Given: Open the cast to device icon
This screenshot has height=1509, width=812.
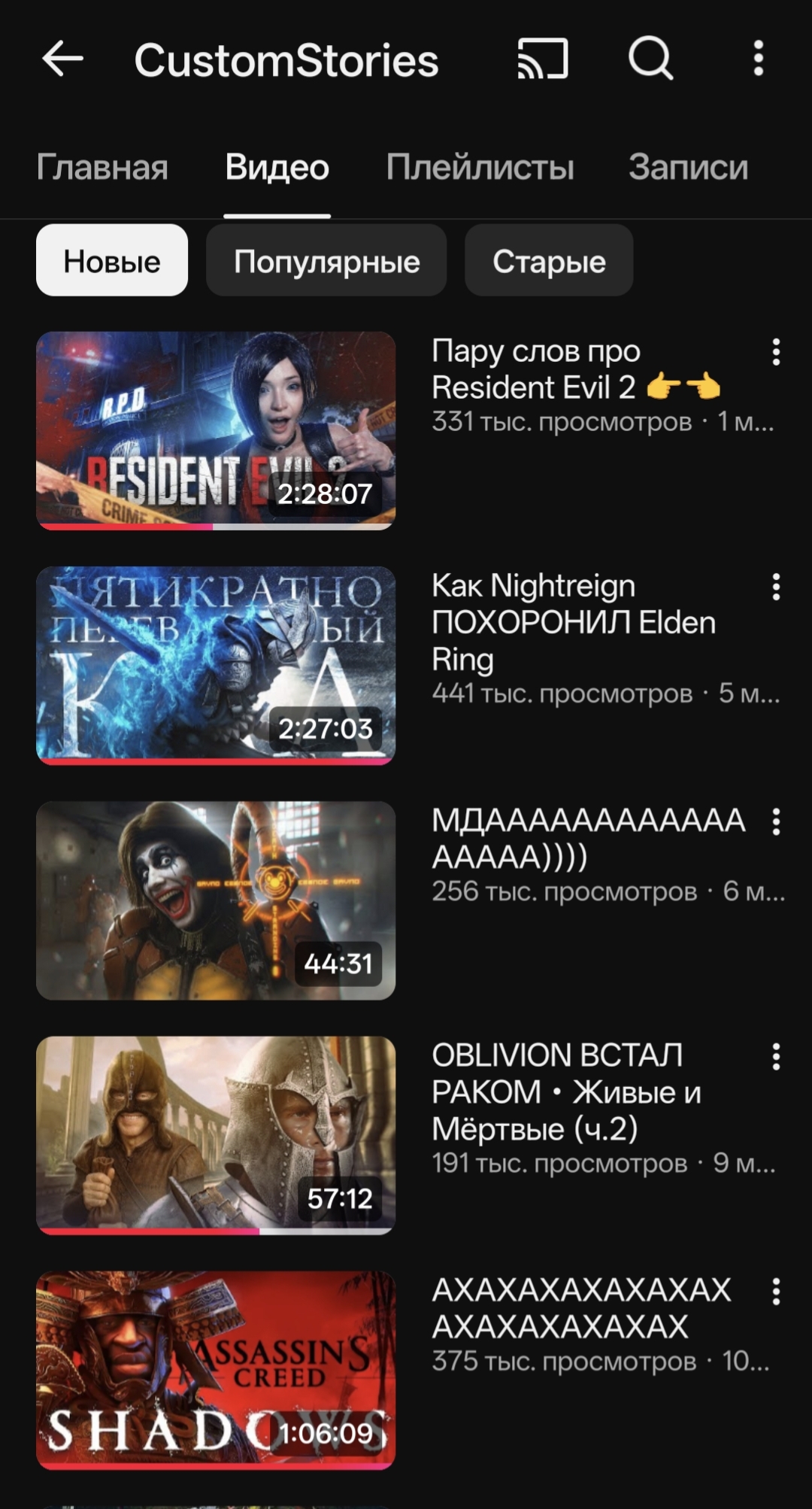Looking at the screenshot, I should 542,59.
